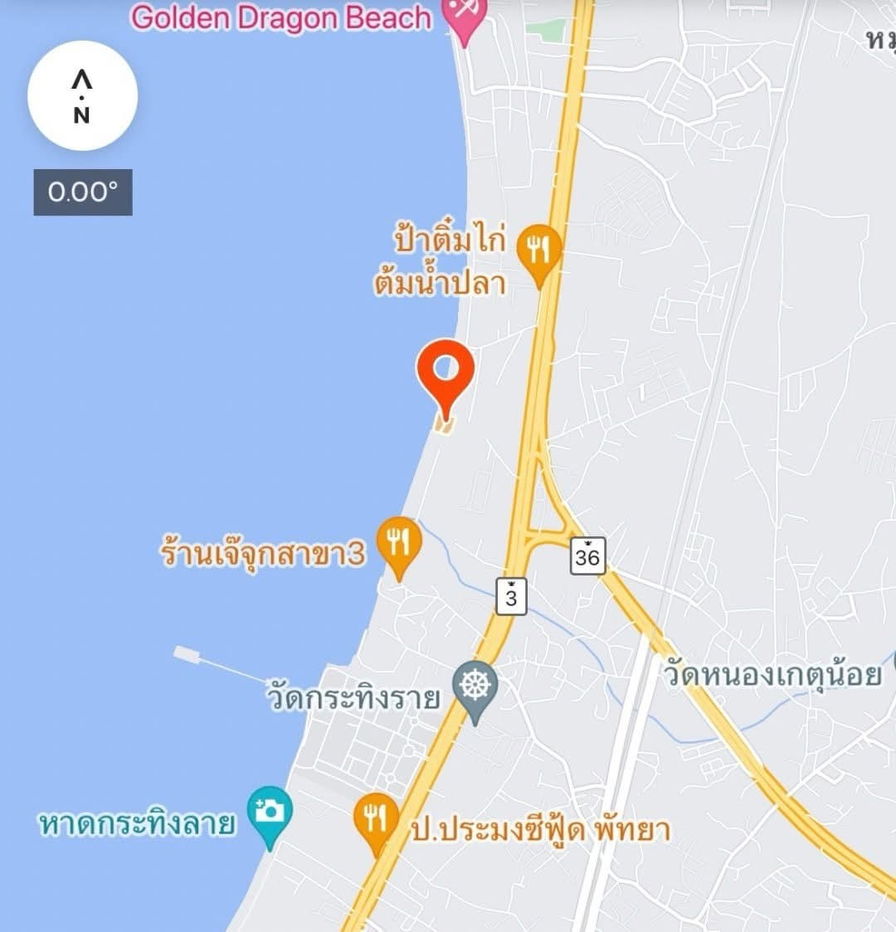Open วัดกระทิงราย temple marker
This screenshot has width=896, height=932.
(475, 687)
